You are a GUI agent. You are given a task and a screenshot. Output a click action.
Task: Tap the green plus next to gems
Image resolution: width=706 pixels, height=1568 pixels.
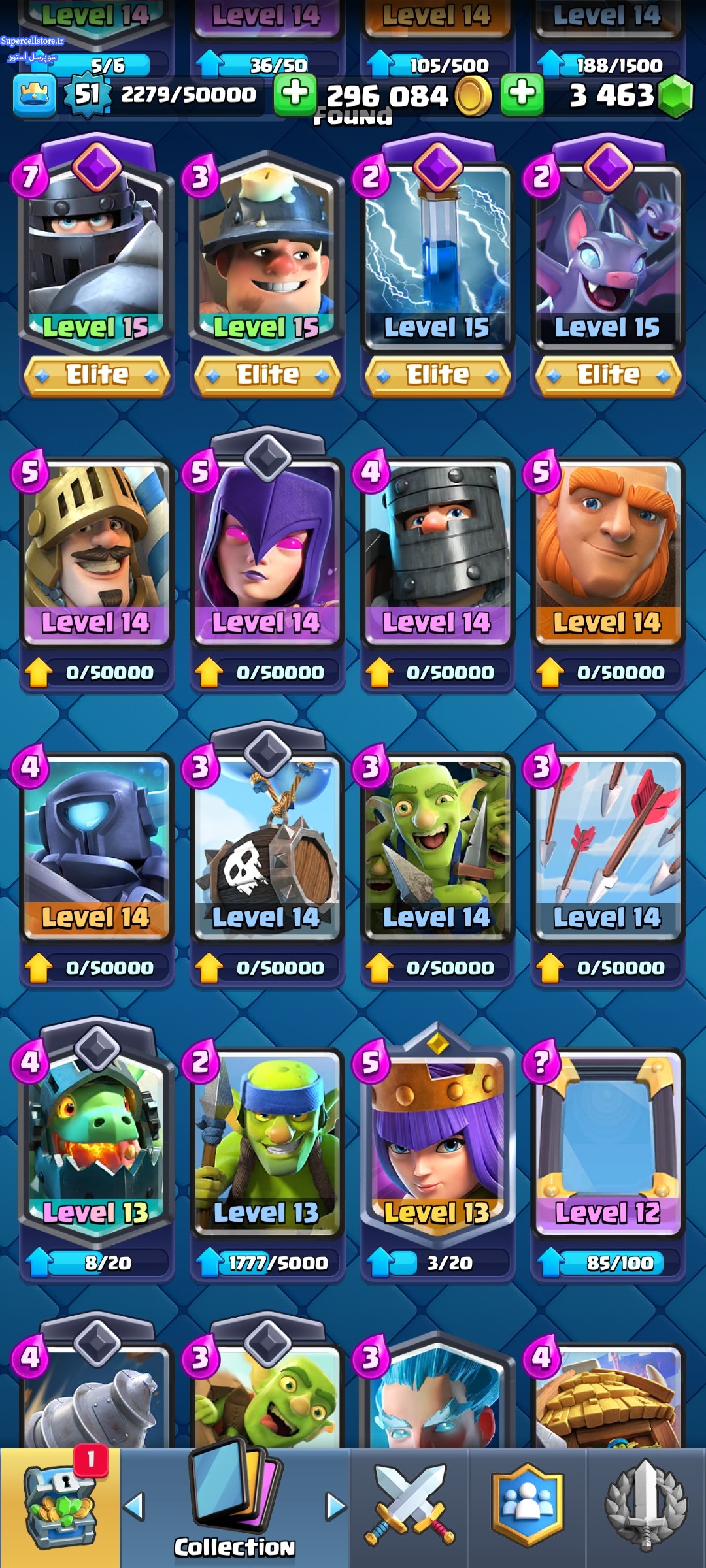(x=522, y=93)
